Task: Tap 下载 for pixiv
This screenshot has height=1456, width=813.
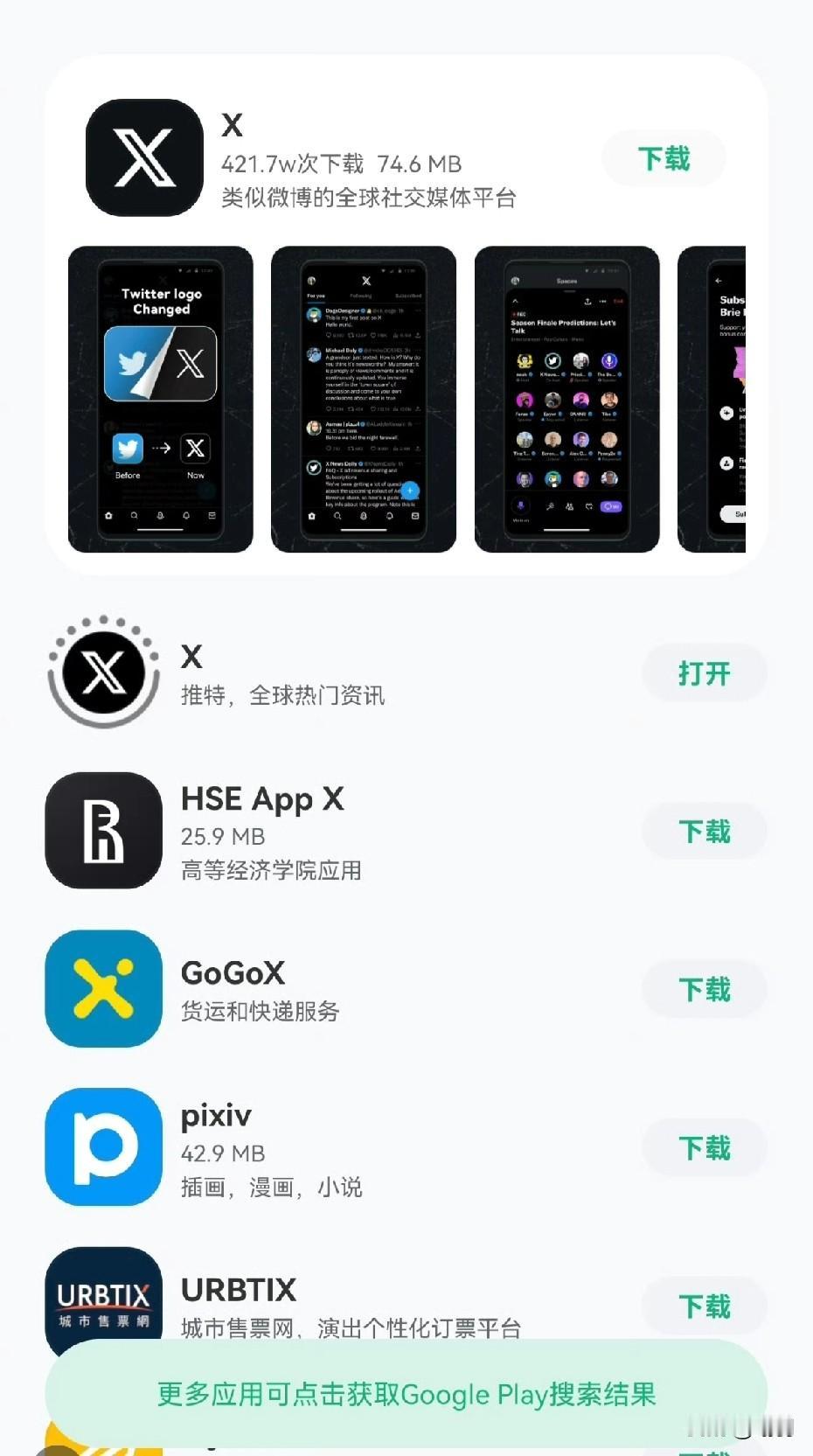Action: coord(705,1147)
